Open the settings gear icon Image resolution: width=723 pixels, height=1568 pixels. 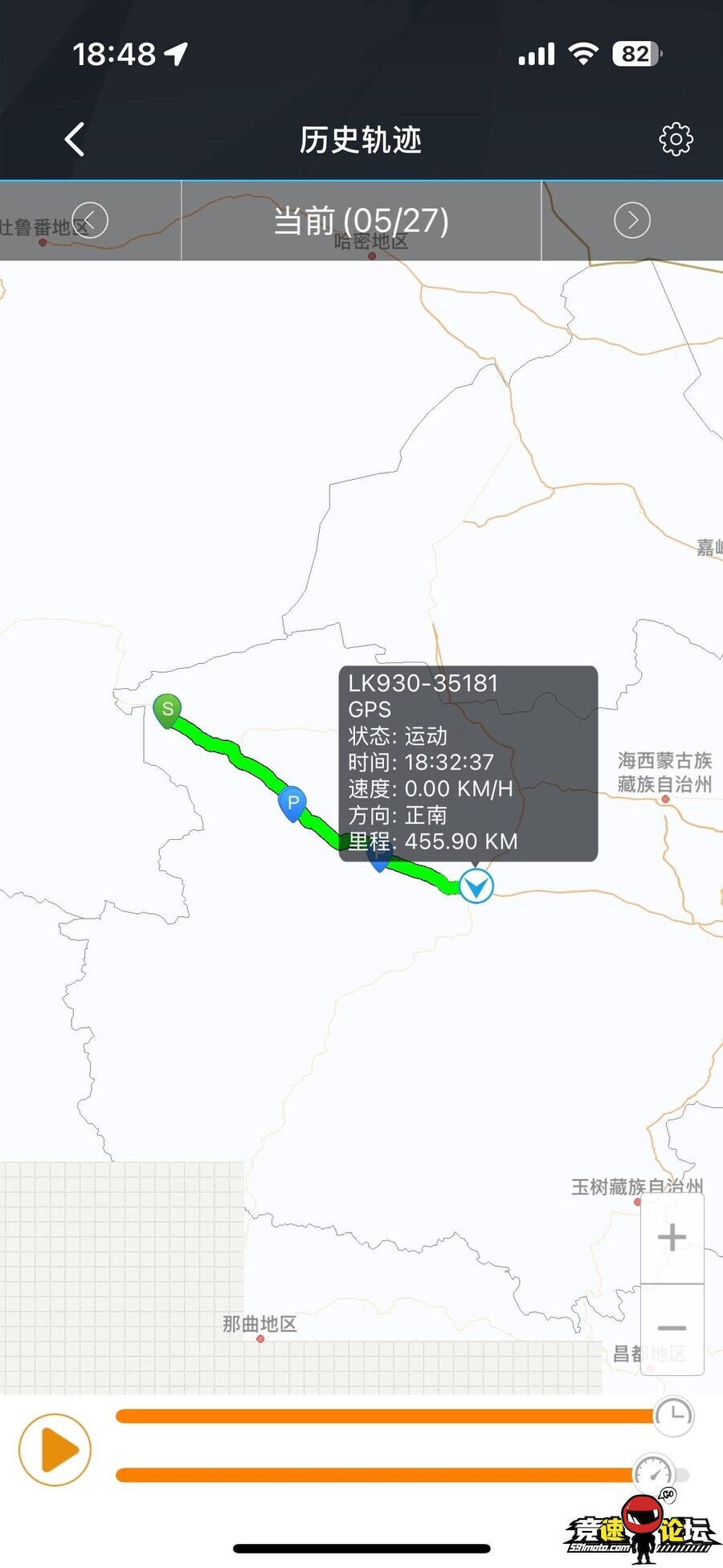(676, 139)
